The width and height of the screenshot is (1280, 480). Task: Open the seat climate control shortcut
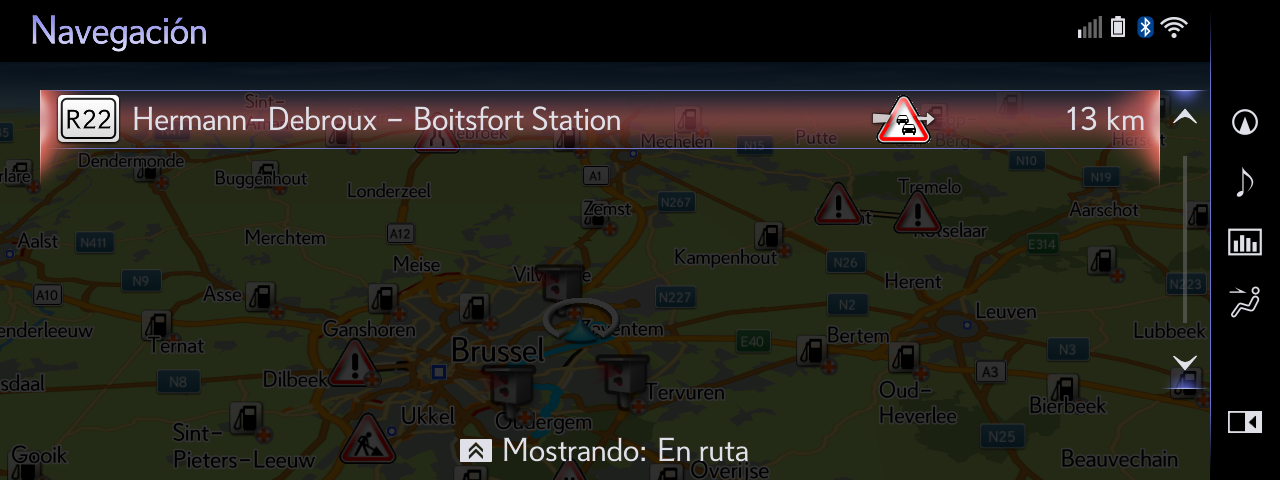pyautogui.click(x=1244, y=302)
